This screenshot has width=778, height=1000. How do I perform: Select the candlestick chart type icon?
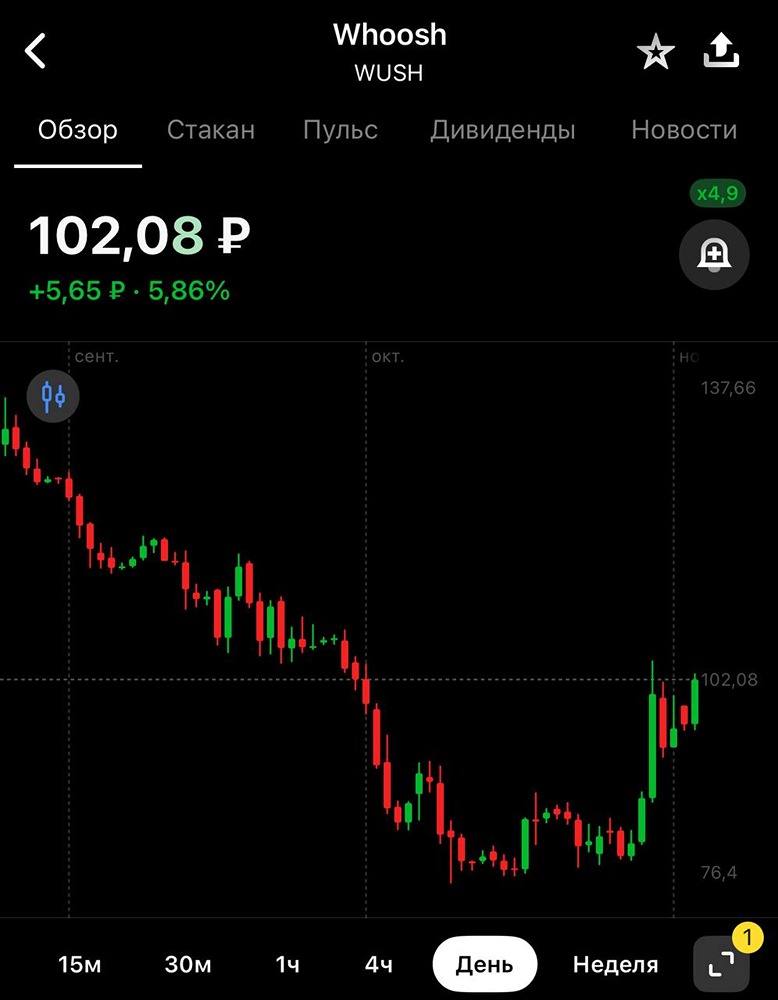[x=51, y=396]
